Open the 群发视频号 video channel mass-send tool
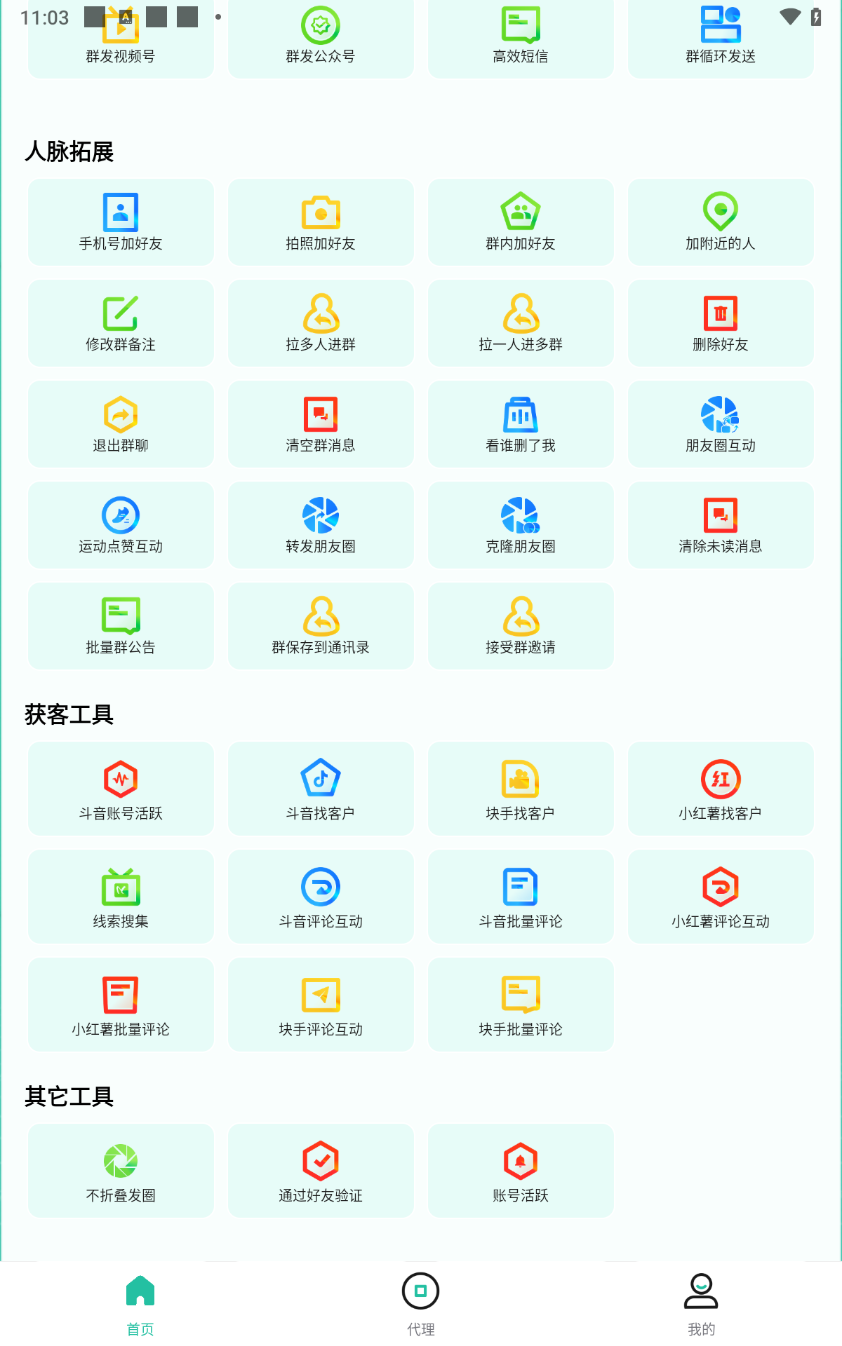842x1346 pixels. (120, 38)
